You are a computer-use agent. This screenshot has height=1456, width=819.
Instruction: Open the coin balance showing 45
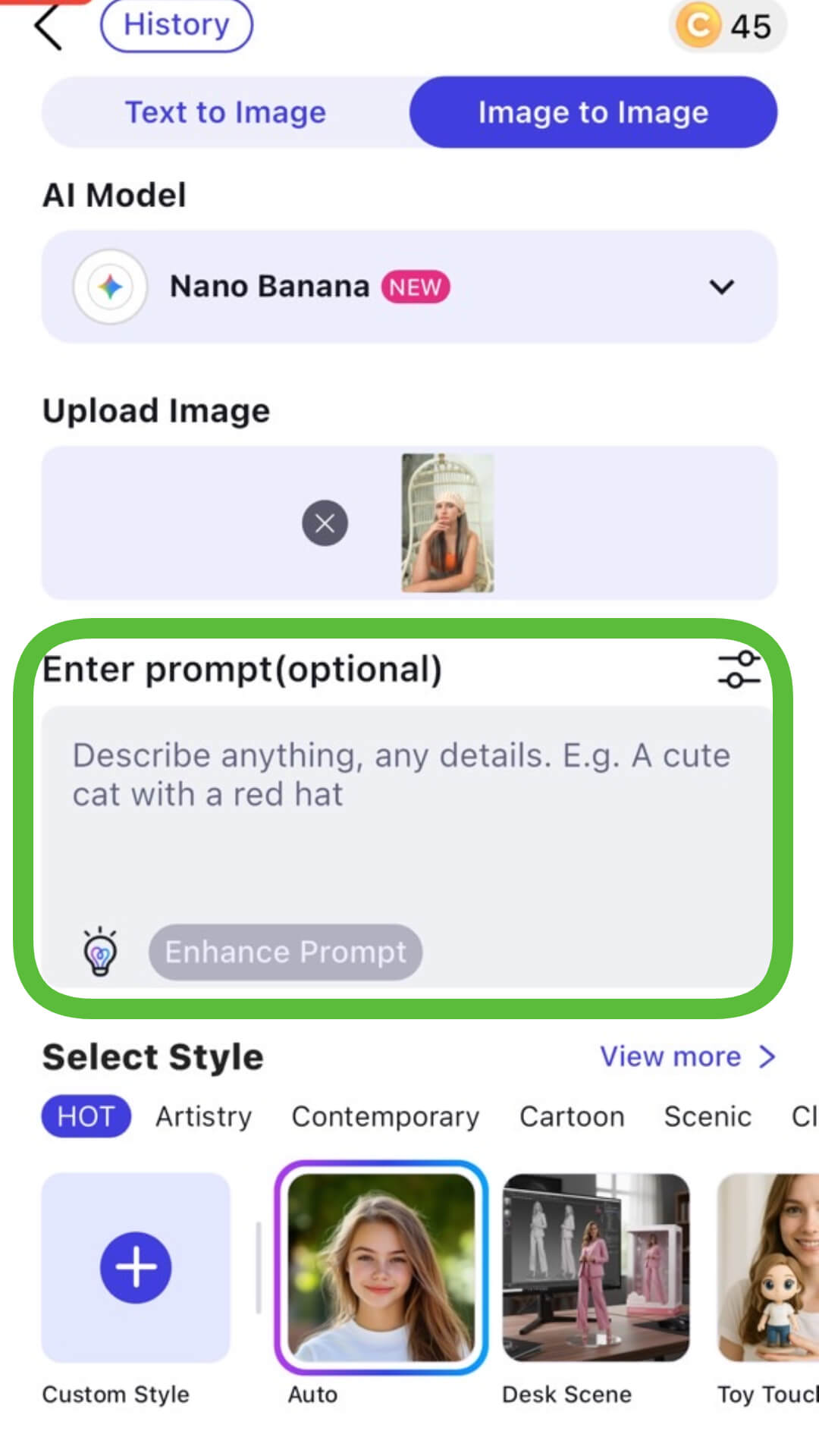point(727,27)
